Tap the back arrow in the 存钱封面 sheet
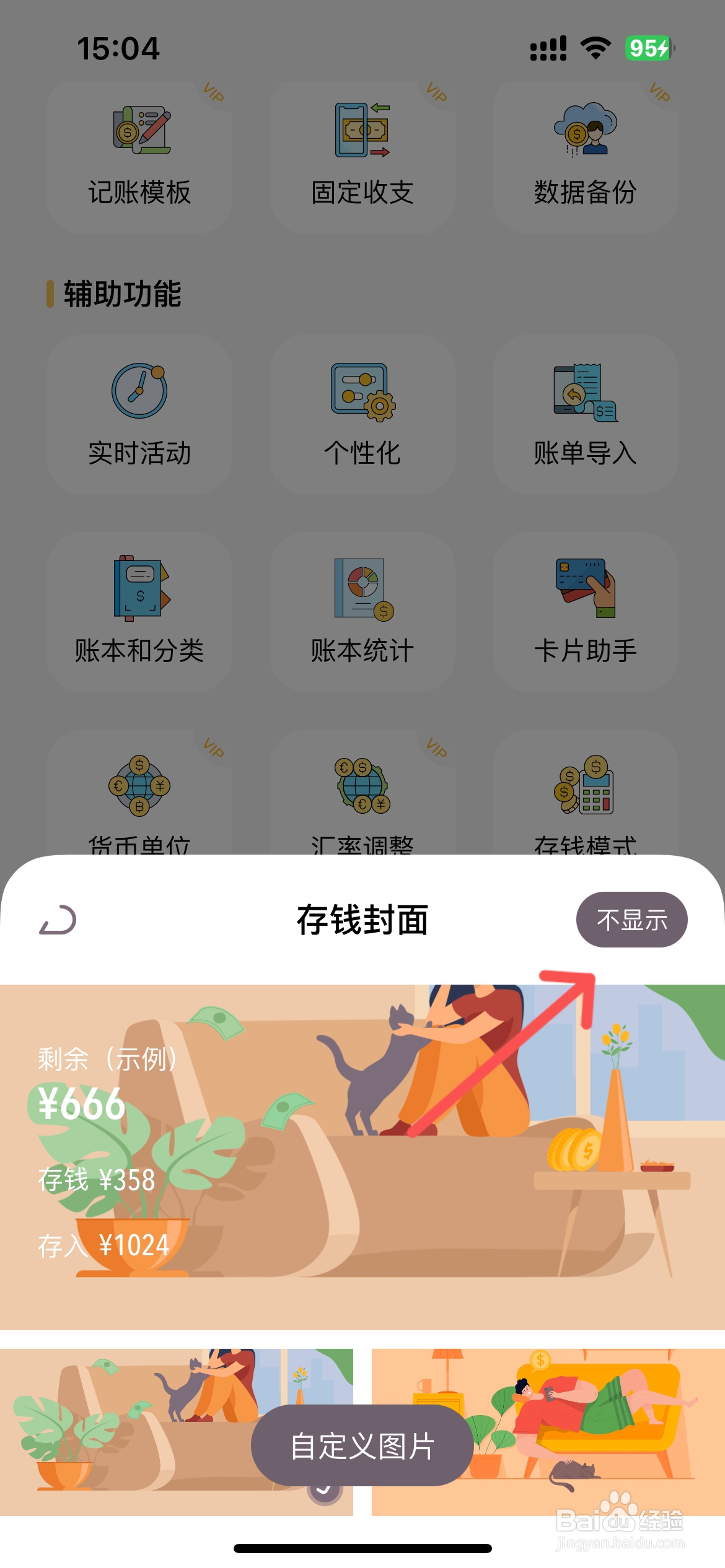725x1568 pixels. tap(58, 919)
